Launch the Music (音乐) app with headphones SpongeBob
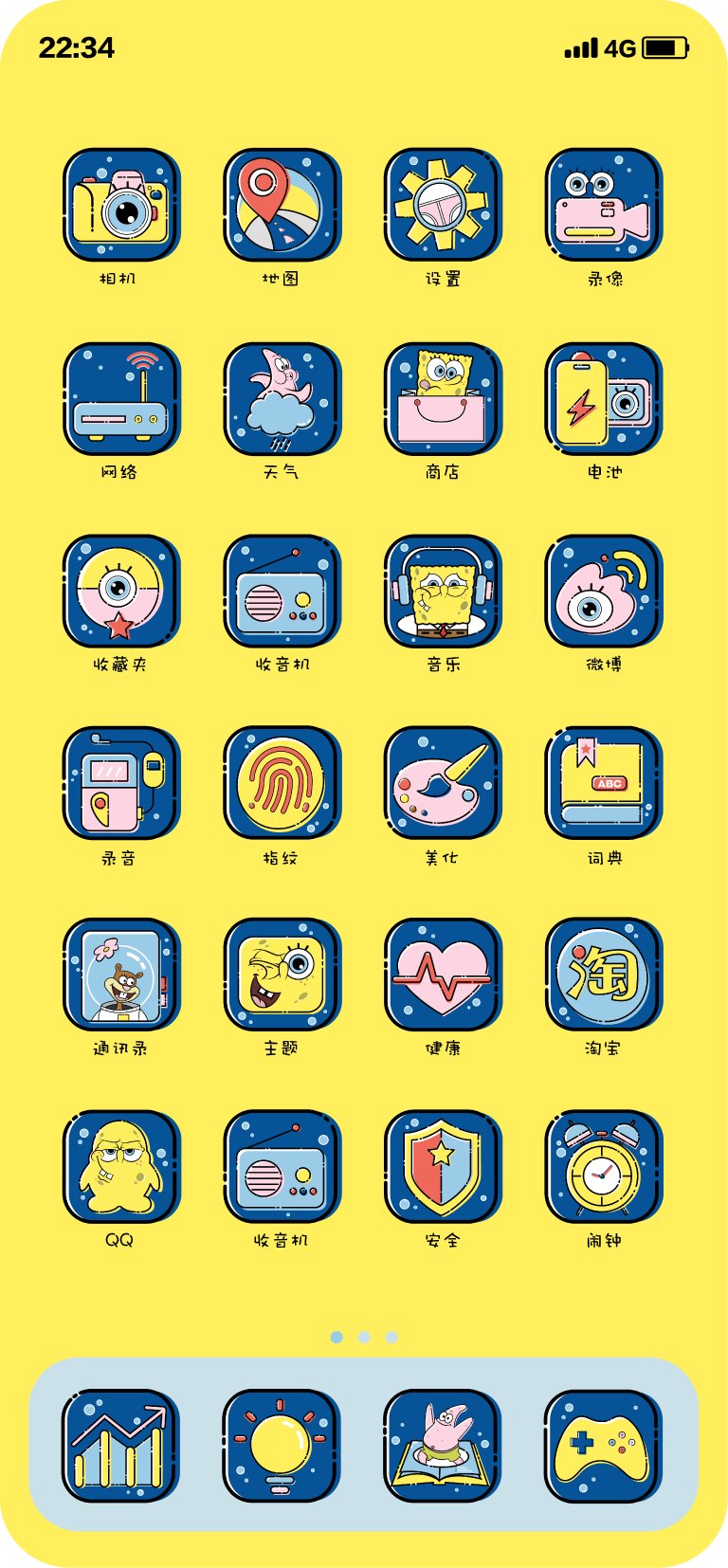Screen dimensions: 728x1568 tap(444, 591)
